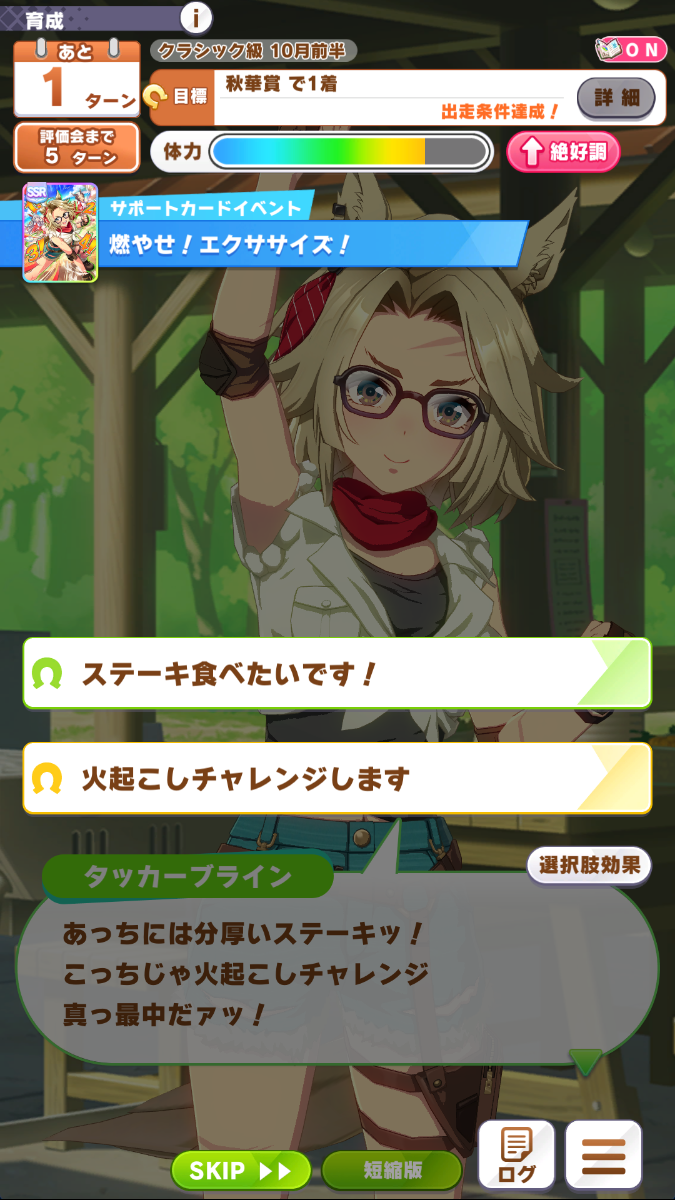Image resolution: width=675 pixels, height=1200 pixels.
Task: Open the 詳細 goal details button
Action: point(616,98)
